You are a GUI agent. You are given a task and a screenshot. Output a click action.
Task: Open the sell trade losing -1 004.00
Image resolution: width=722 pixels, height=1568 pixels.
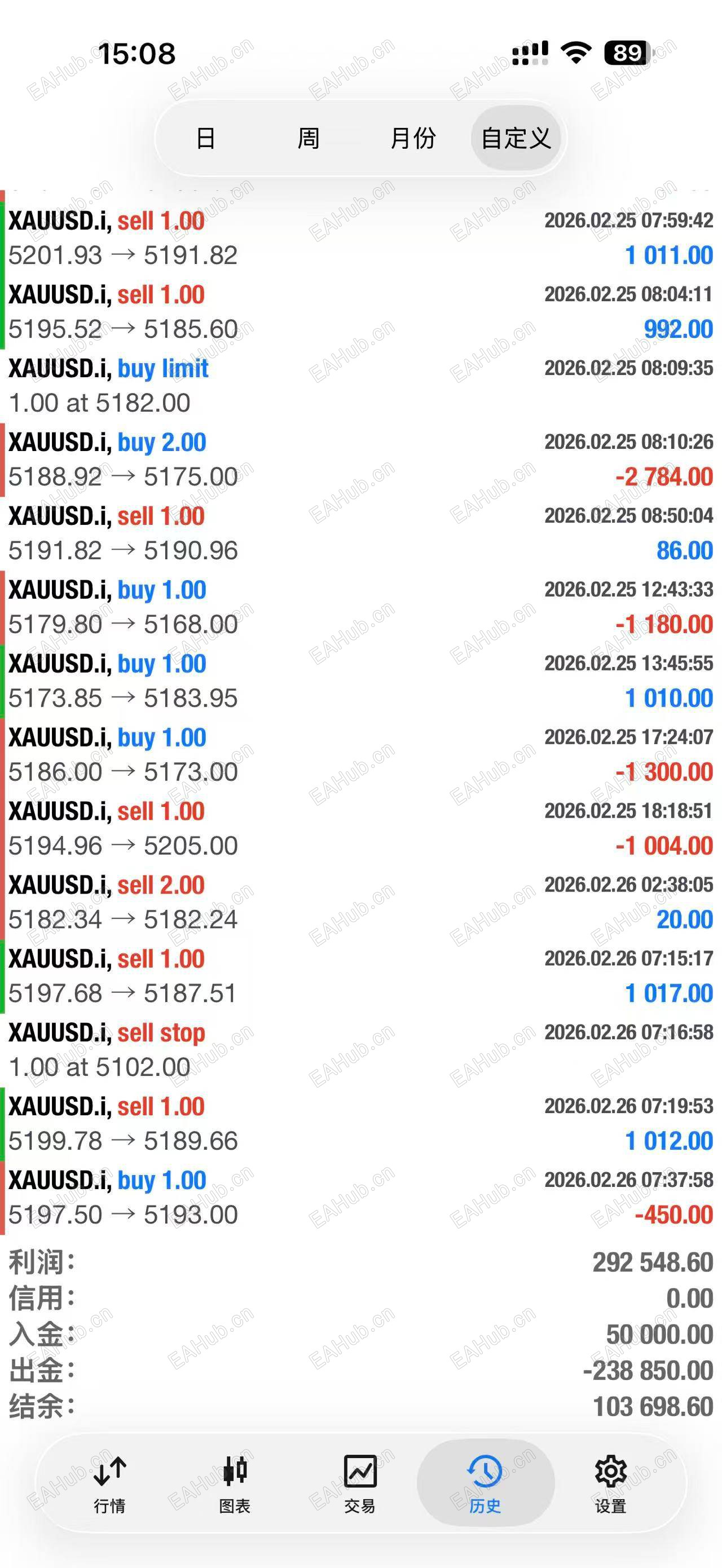[360, 828]
